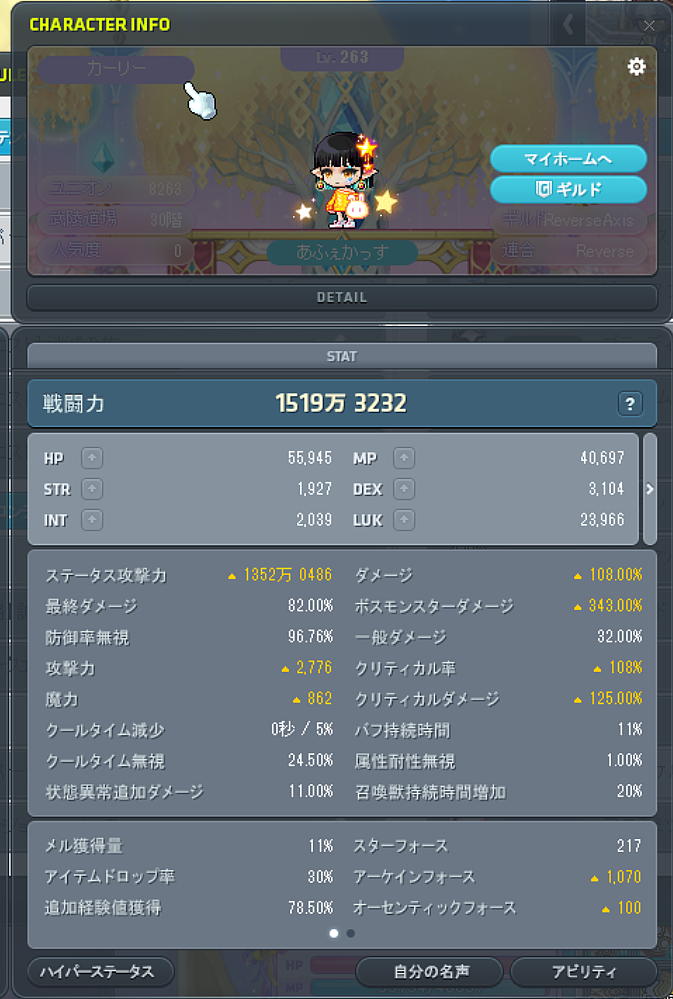Screen dimensions: 673x999
Task: Open ハイパーステータス
Action: pyautogui.click(x=100, y=971)
